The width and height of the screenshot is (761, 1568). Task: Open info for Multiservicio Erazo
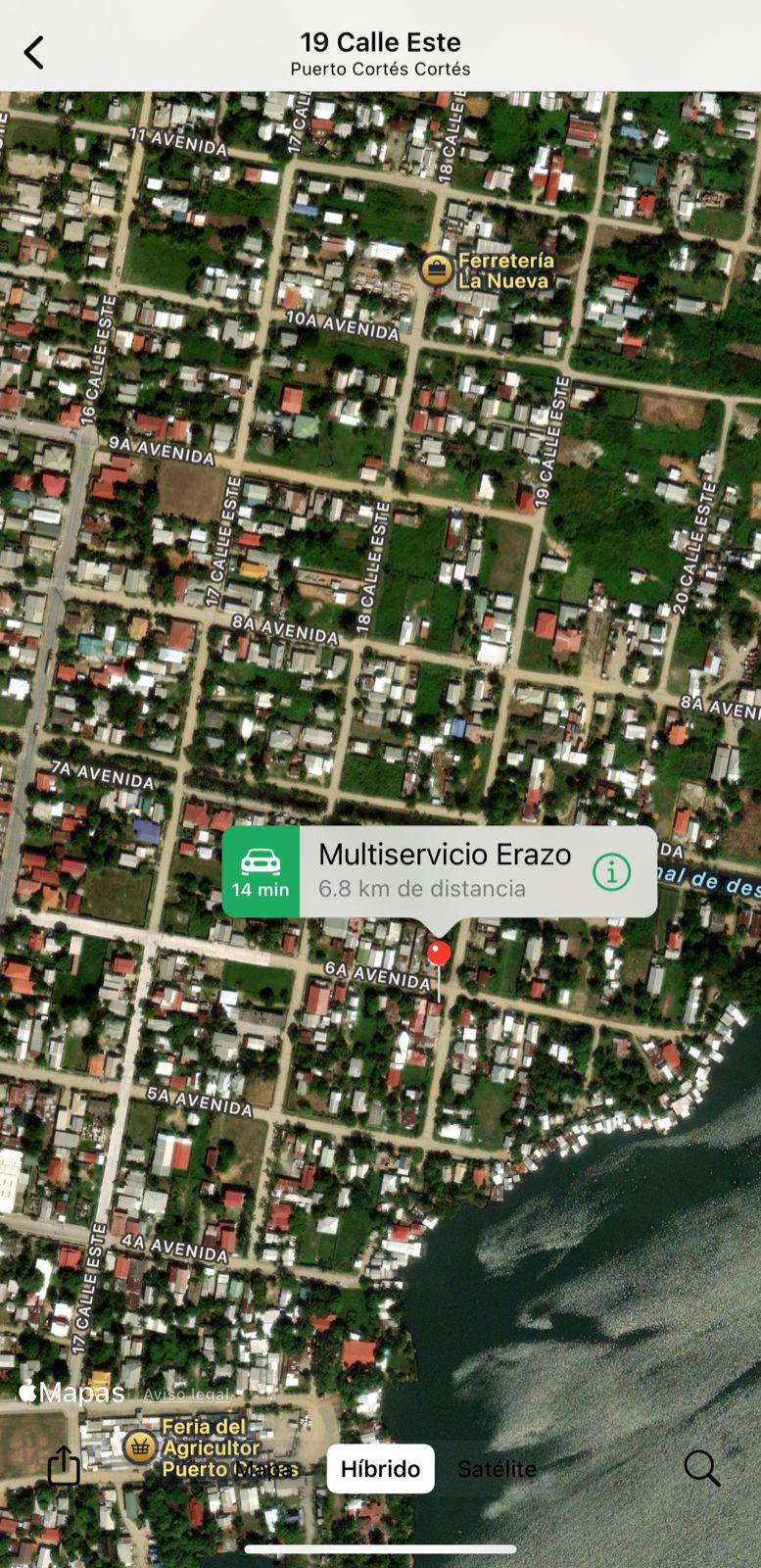click(612, 871)
